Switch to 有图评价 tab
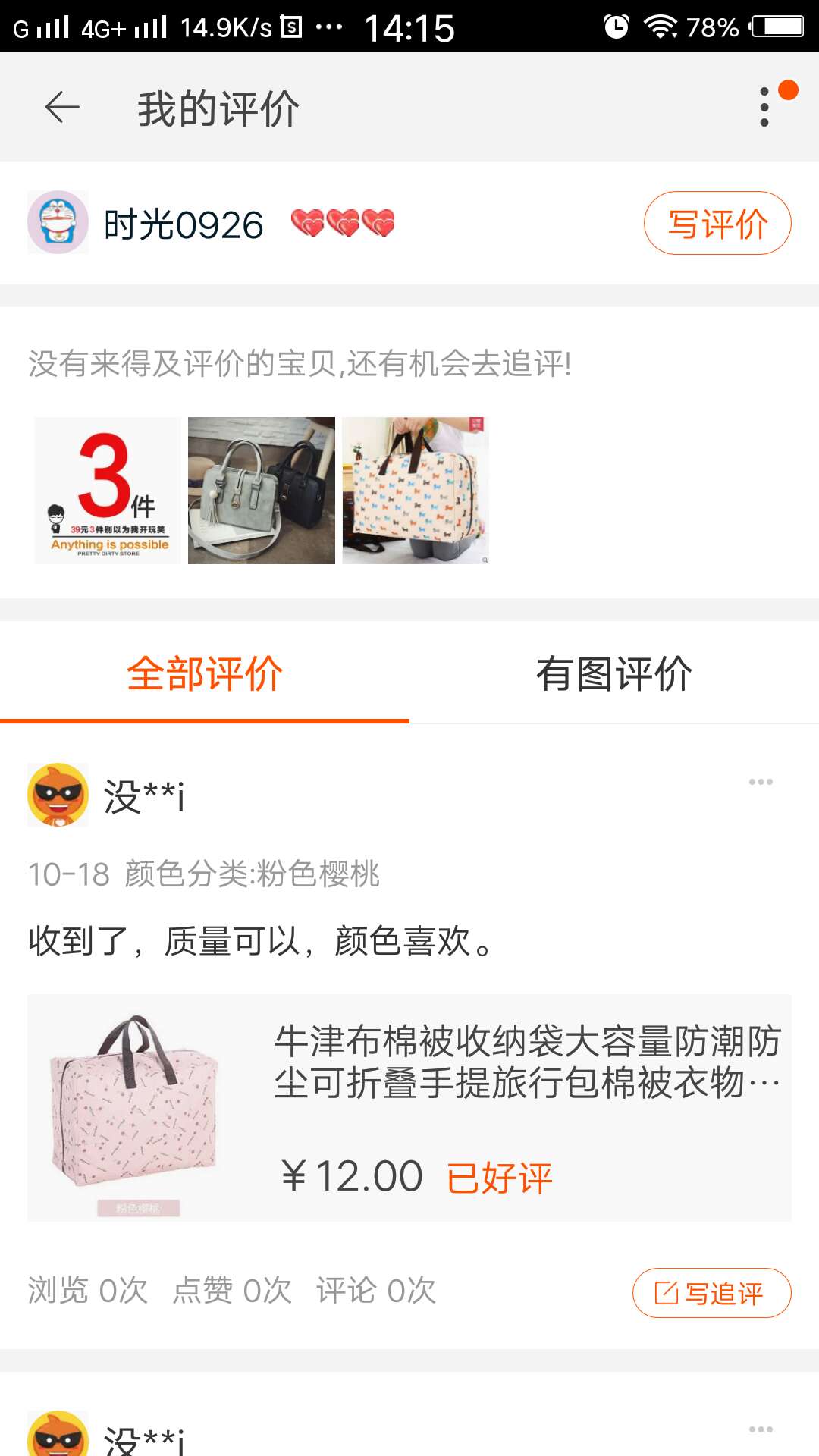Viewport: 819px width, 1456px height. [613, 673]
